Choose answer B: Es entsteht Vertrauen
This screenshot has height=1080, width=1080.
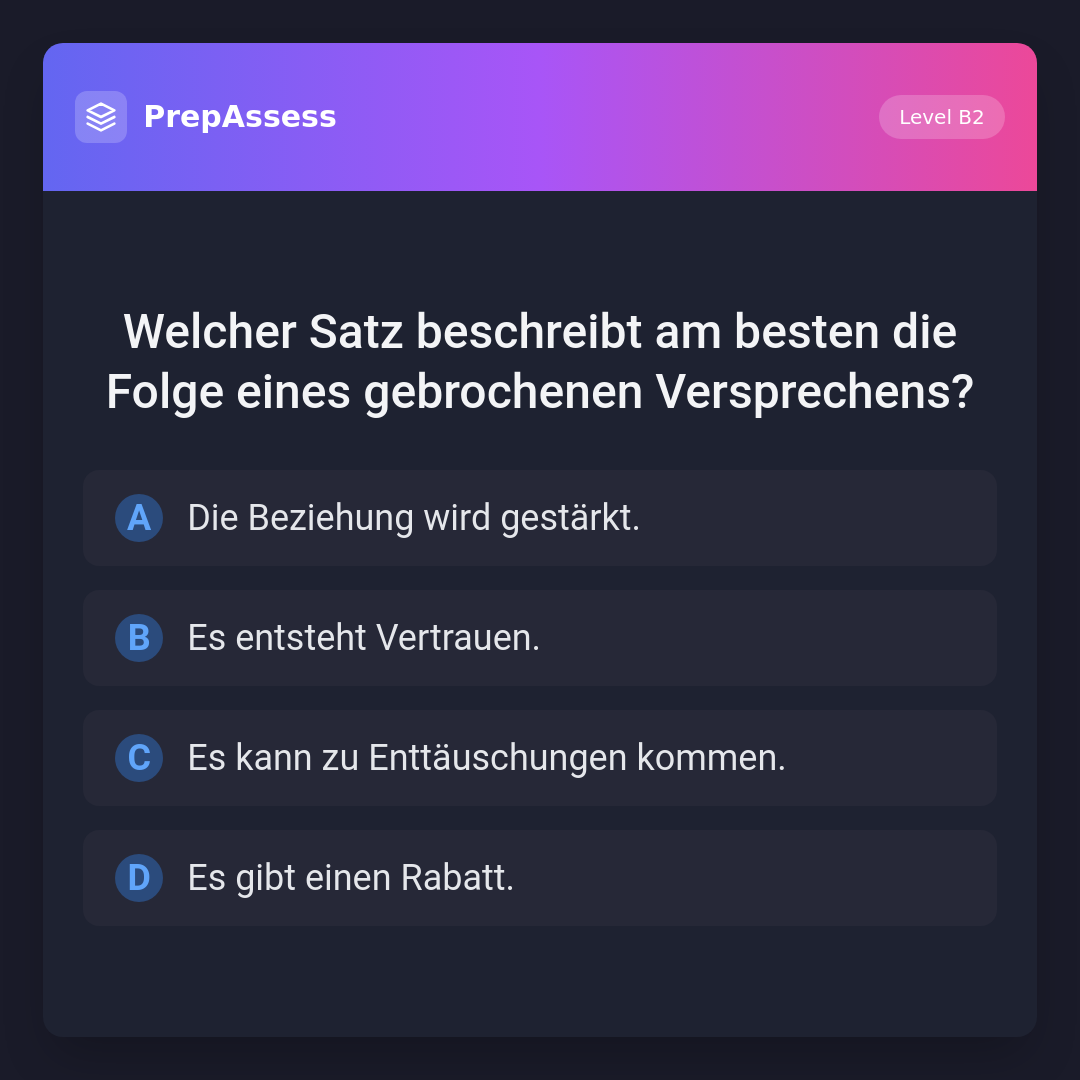pyautogui.click(x=540, y=638)
